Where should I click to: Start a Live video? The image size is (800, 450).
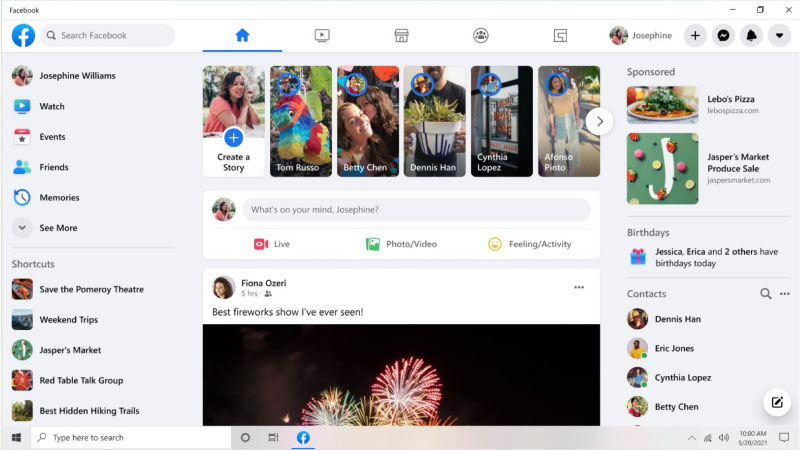coord(271,244)
